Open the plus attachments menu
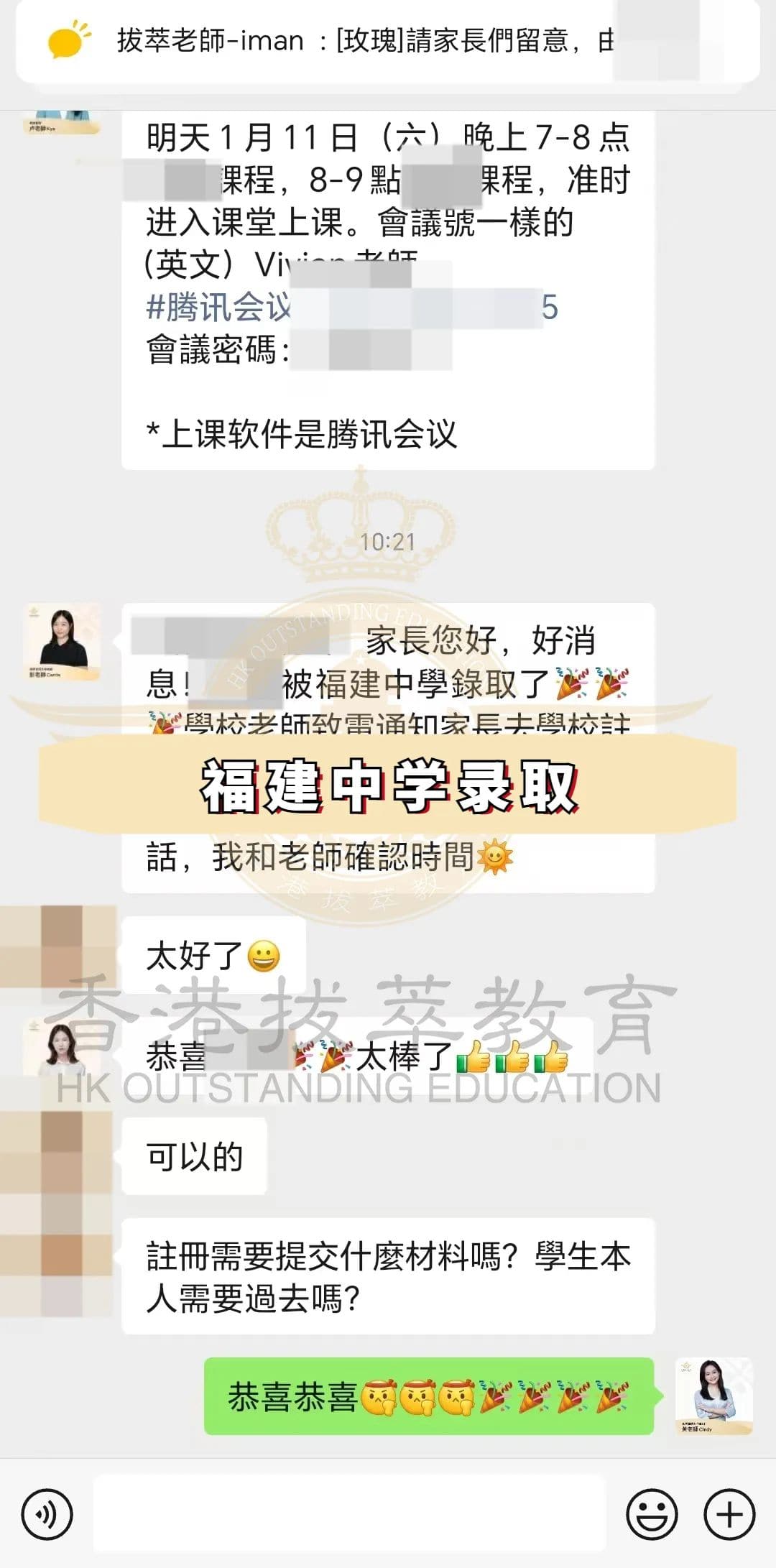Image resolution: width=776 pixels, height=1568 pixels. coord(729,1513)
